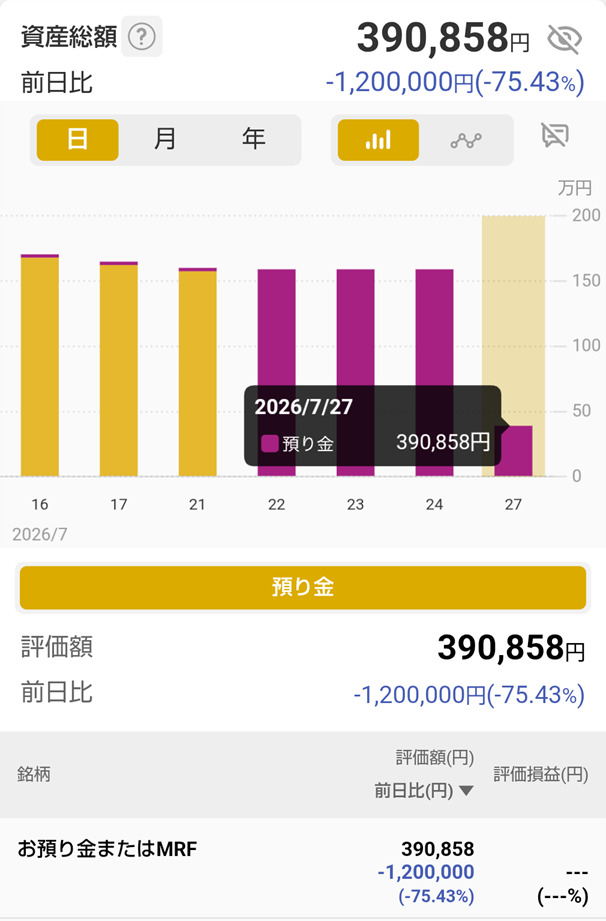Toggle the eye icon to hide amounts

(564, 39)
